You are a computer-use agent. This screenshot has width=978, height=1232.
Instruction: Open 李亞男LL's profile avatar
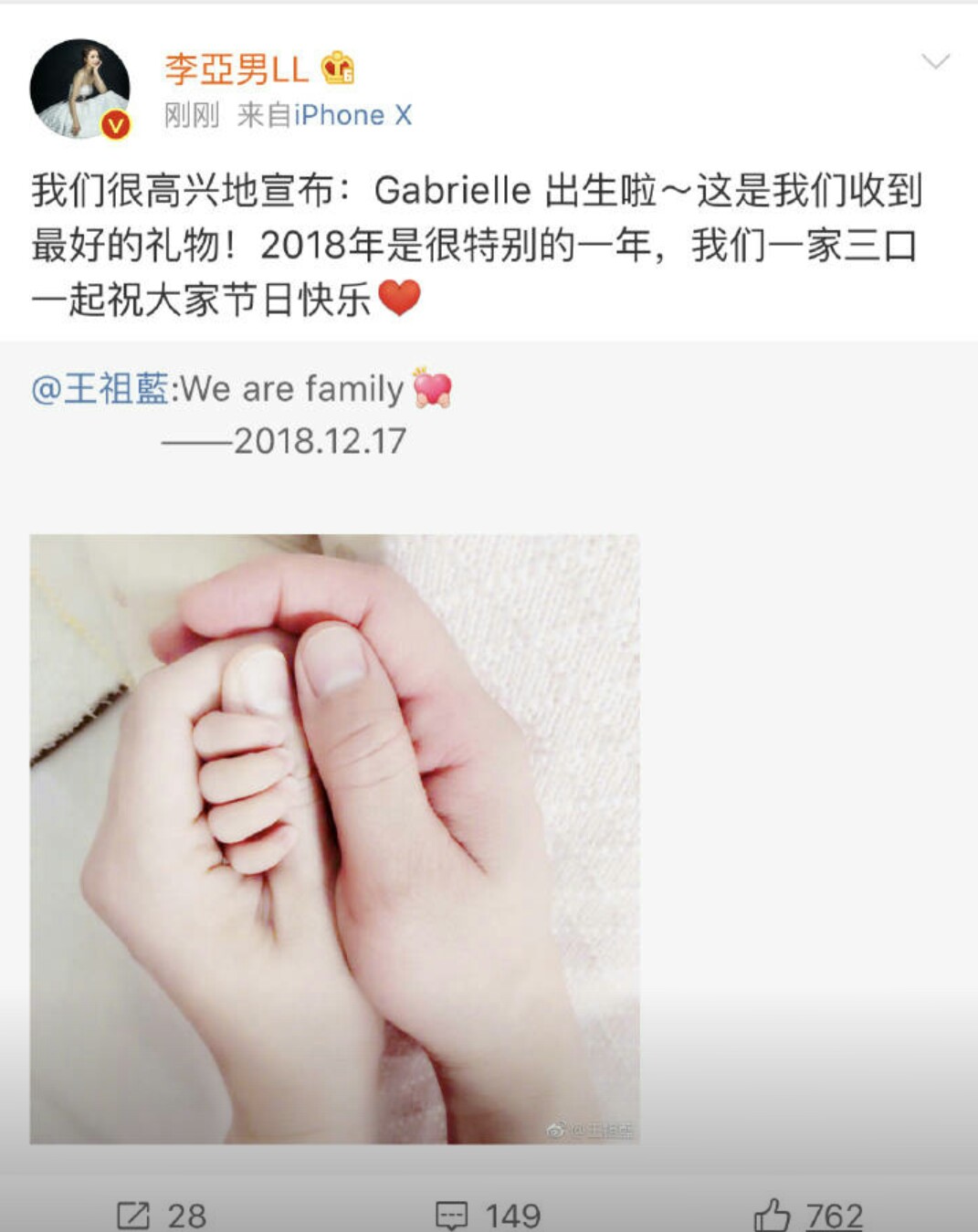79,89
